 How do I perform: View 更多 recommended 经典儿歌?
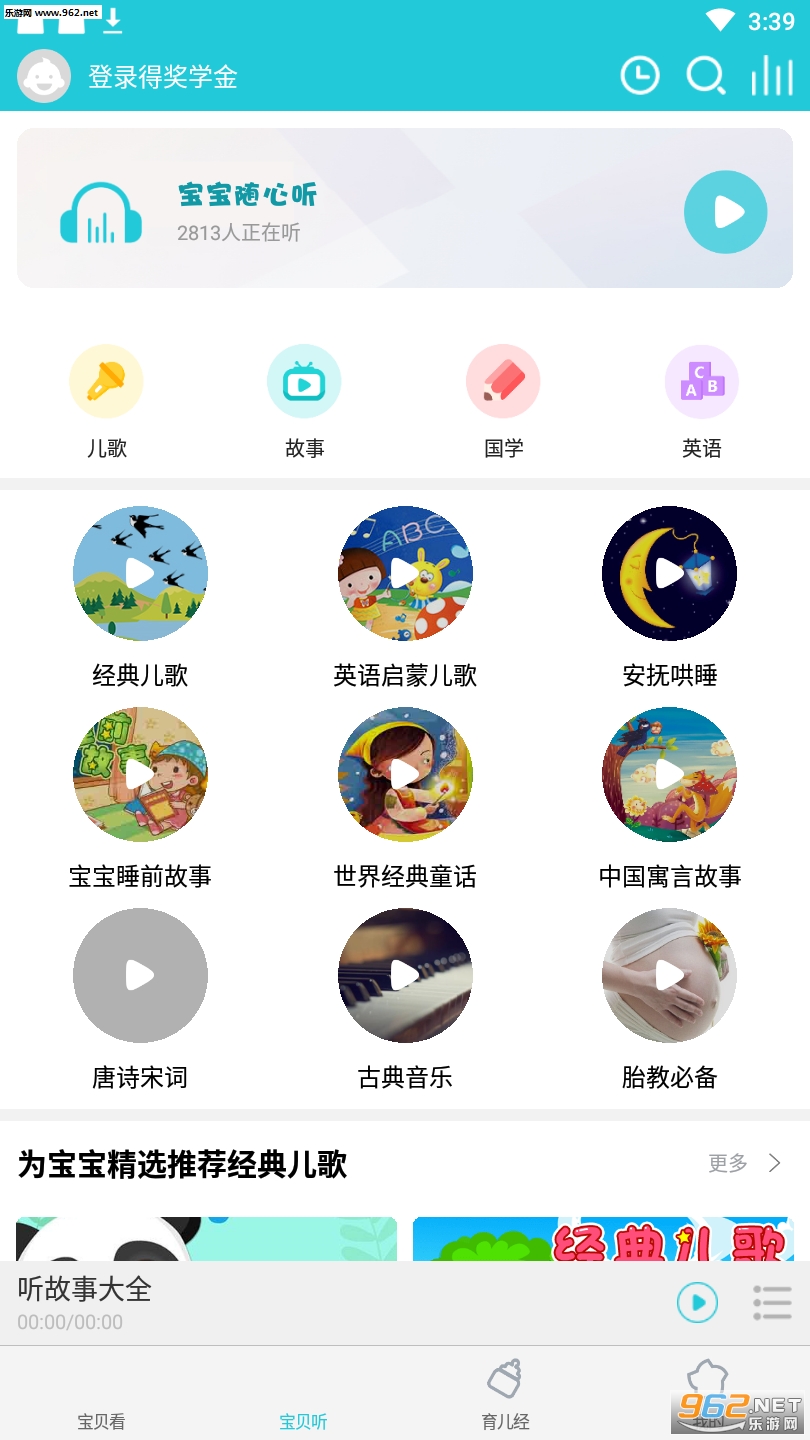tap(744, 1163)
